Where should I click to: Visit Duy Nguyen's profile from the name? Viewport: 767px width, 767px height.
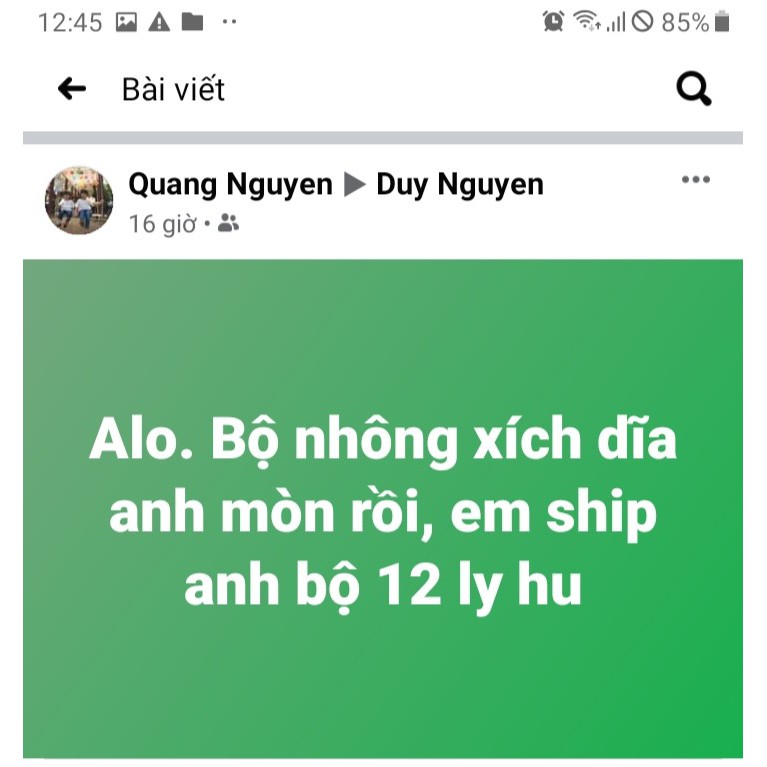(459, 184)
